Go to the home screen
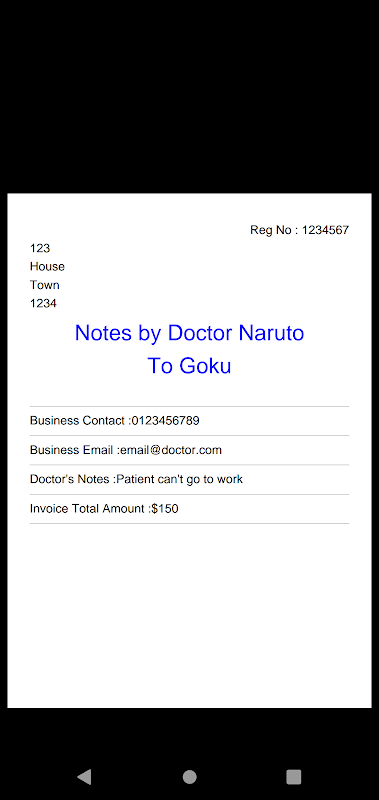 click(190, 777)
